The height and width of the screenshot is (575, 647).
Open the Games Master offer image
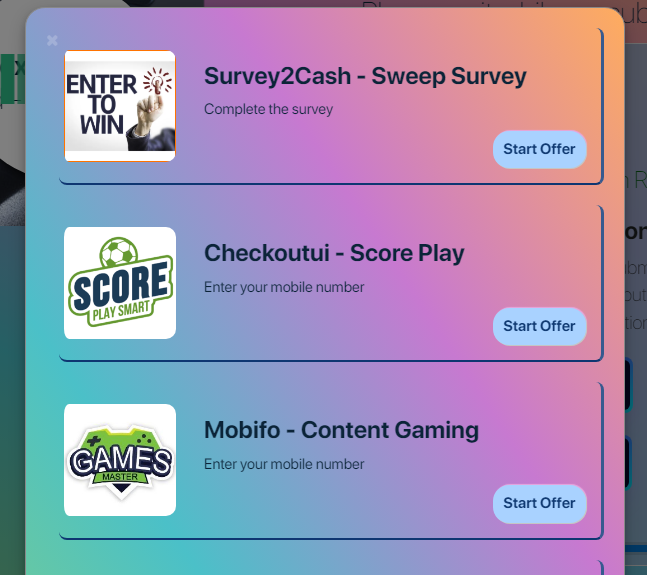(x=120, y=460)
